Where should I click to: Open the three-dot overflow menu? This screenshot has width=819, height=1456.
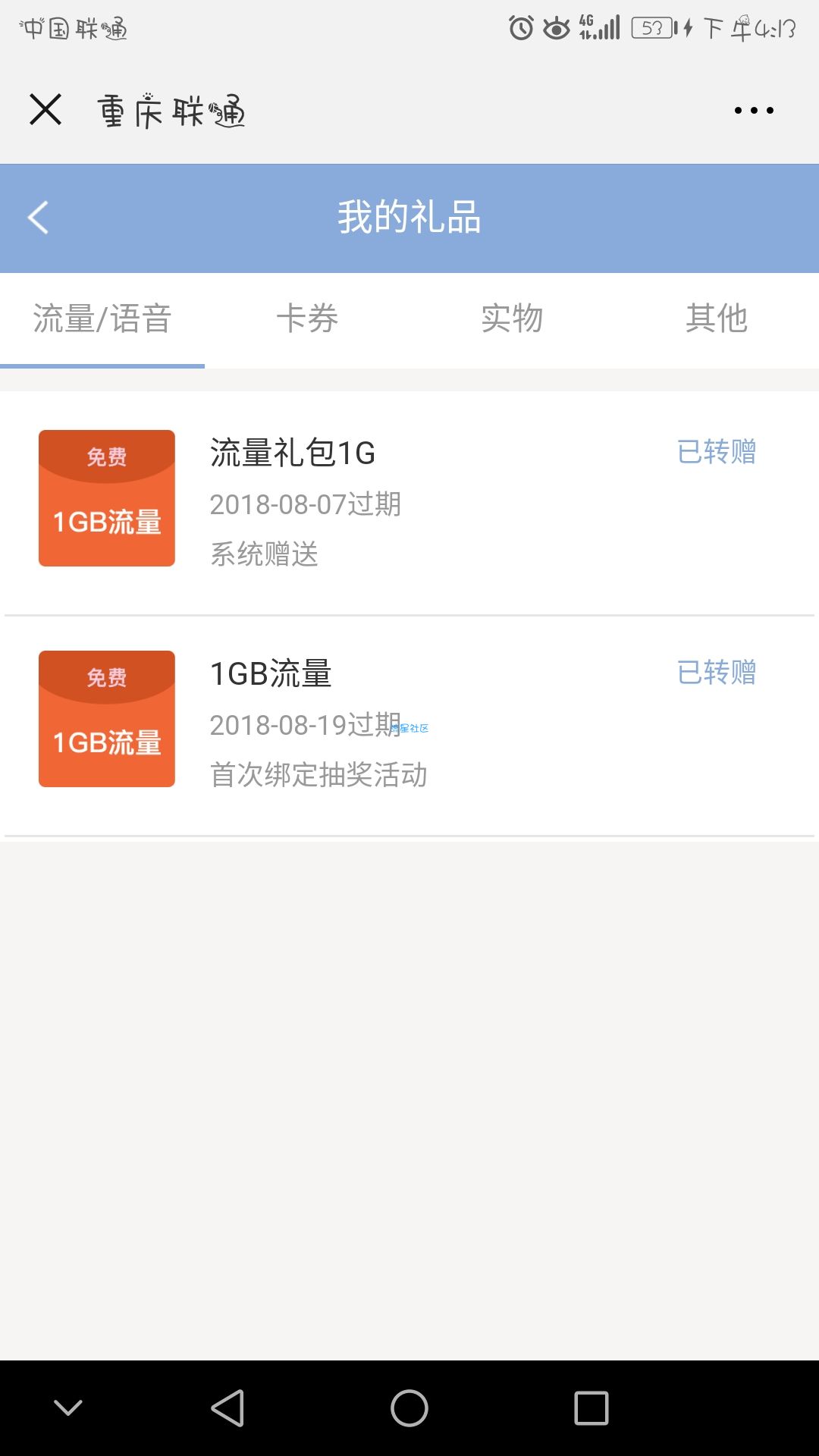(x=754, y=111)
